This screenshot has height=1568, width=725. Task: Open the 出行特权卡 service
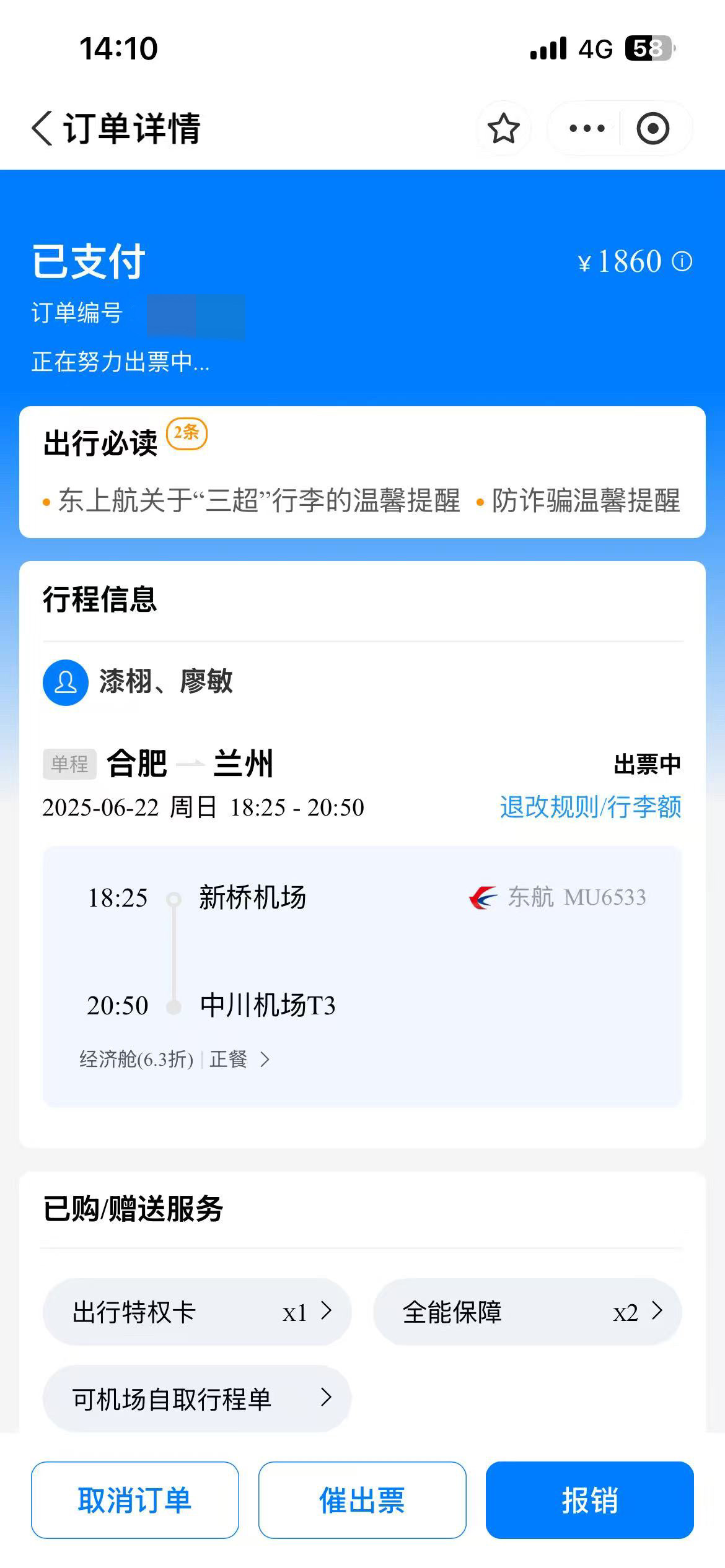pyautogui.click(x=197, y=1312)
